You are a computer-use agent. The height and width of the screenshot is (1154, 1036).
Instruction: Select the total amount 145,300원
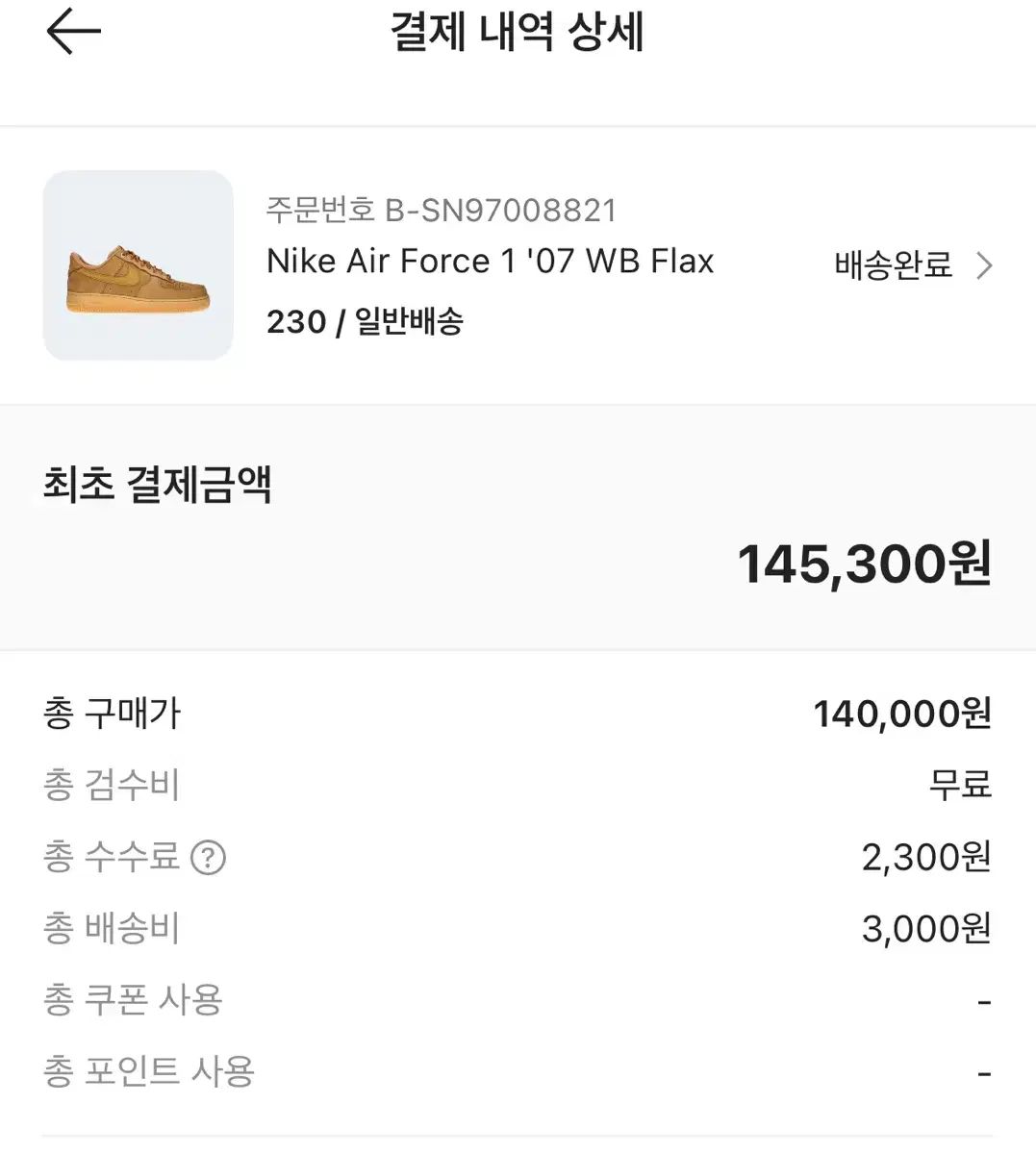pyautogui.click(x=861, y=564)
